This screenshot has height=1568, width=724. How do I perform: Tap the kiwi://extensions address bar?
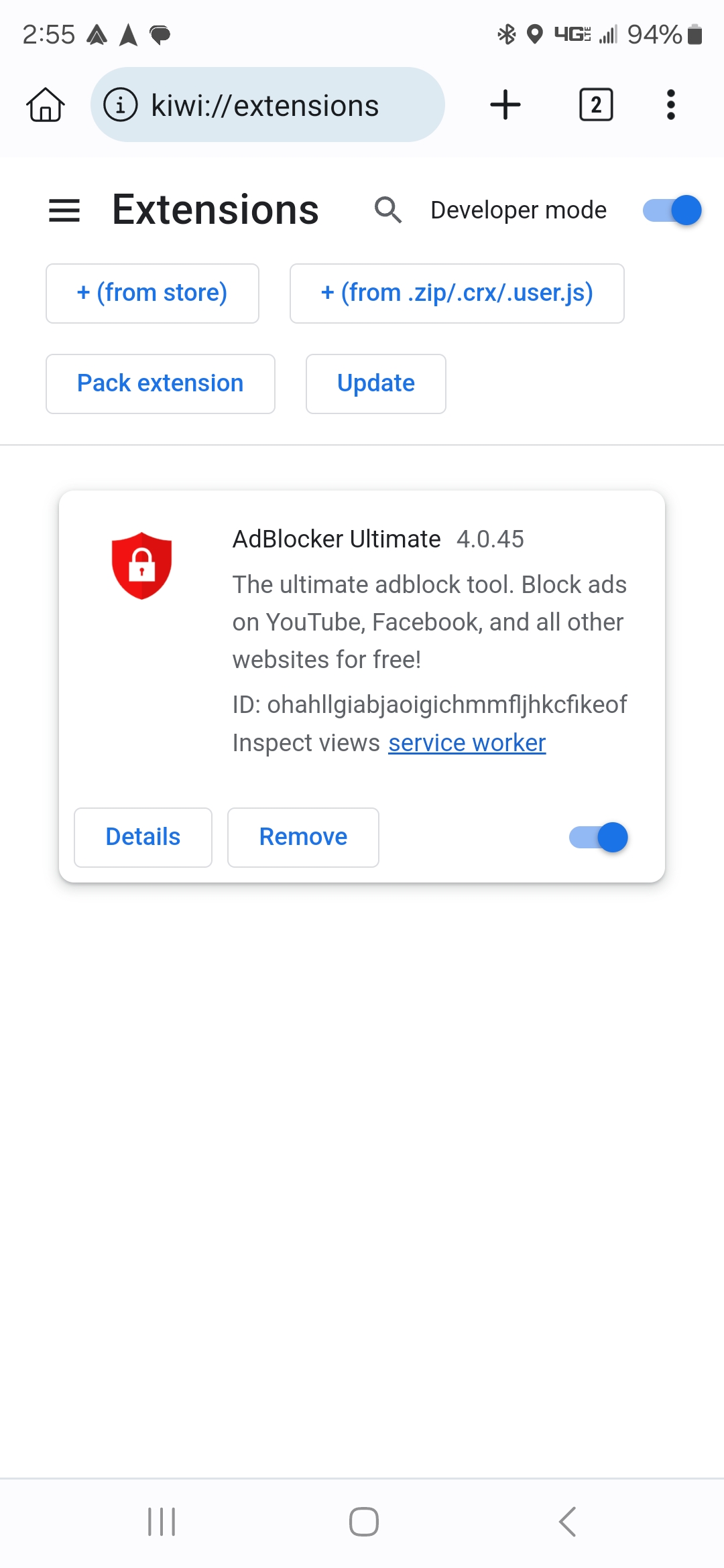pos(267,105)
